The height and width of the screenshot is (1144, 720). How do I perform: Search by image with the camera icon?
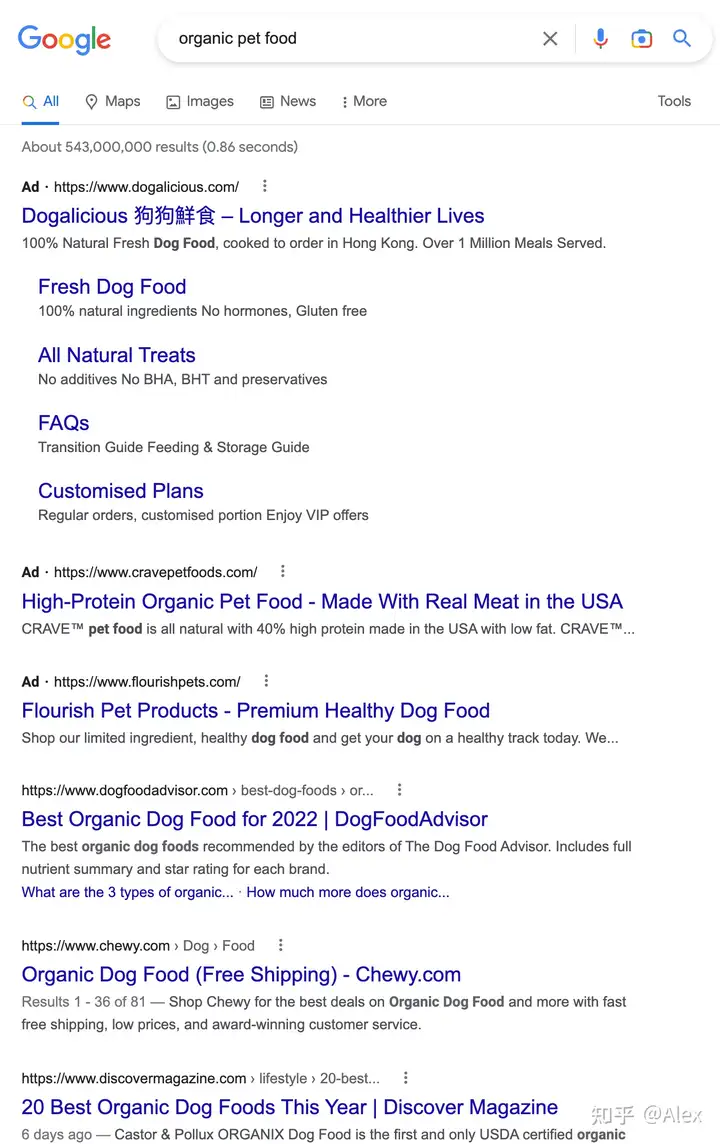point(641,39)
